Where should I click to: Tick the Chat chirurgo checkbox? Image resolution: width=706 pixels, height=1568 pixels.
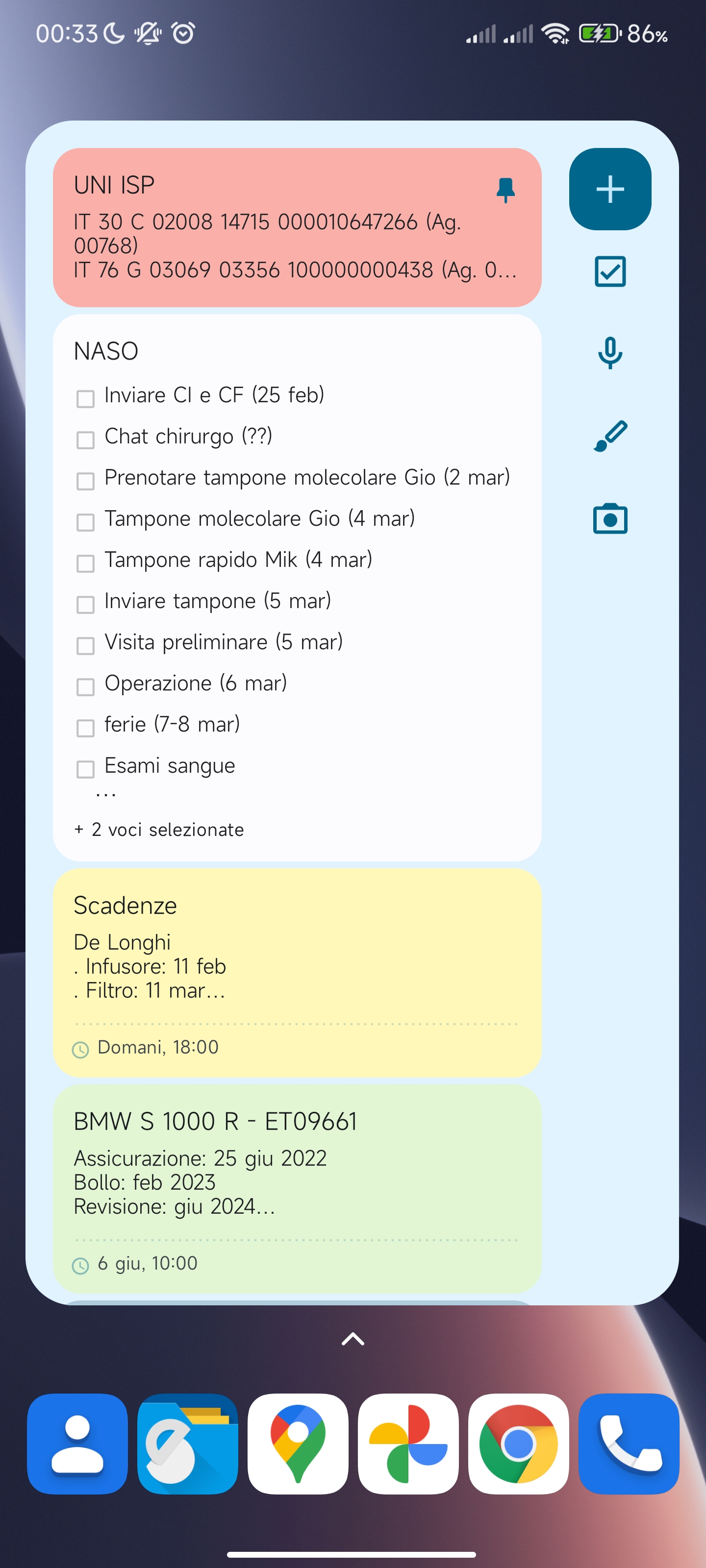tap(85, 440)
